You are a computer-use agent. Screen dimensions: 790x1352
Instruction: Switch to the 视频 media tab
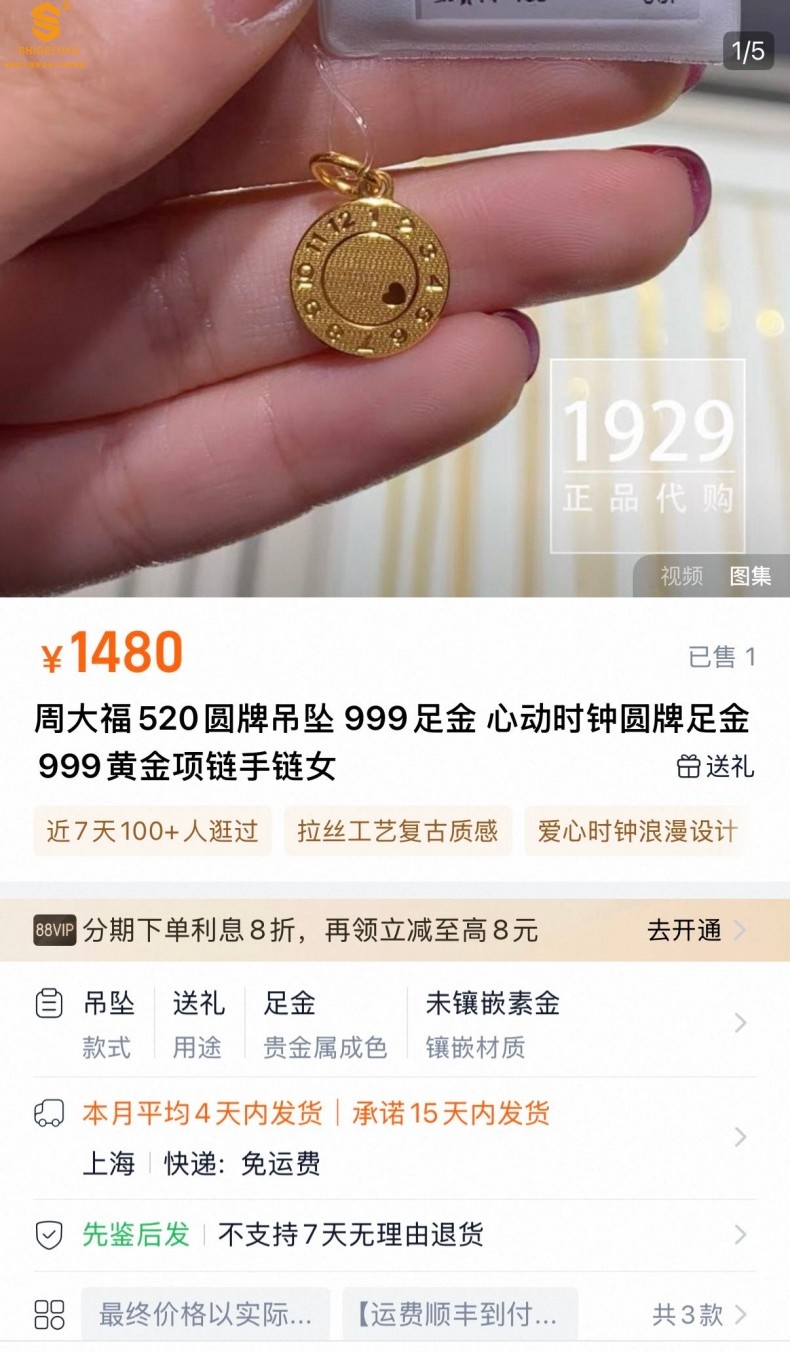[x=681, y=576]
